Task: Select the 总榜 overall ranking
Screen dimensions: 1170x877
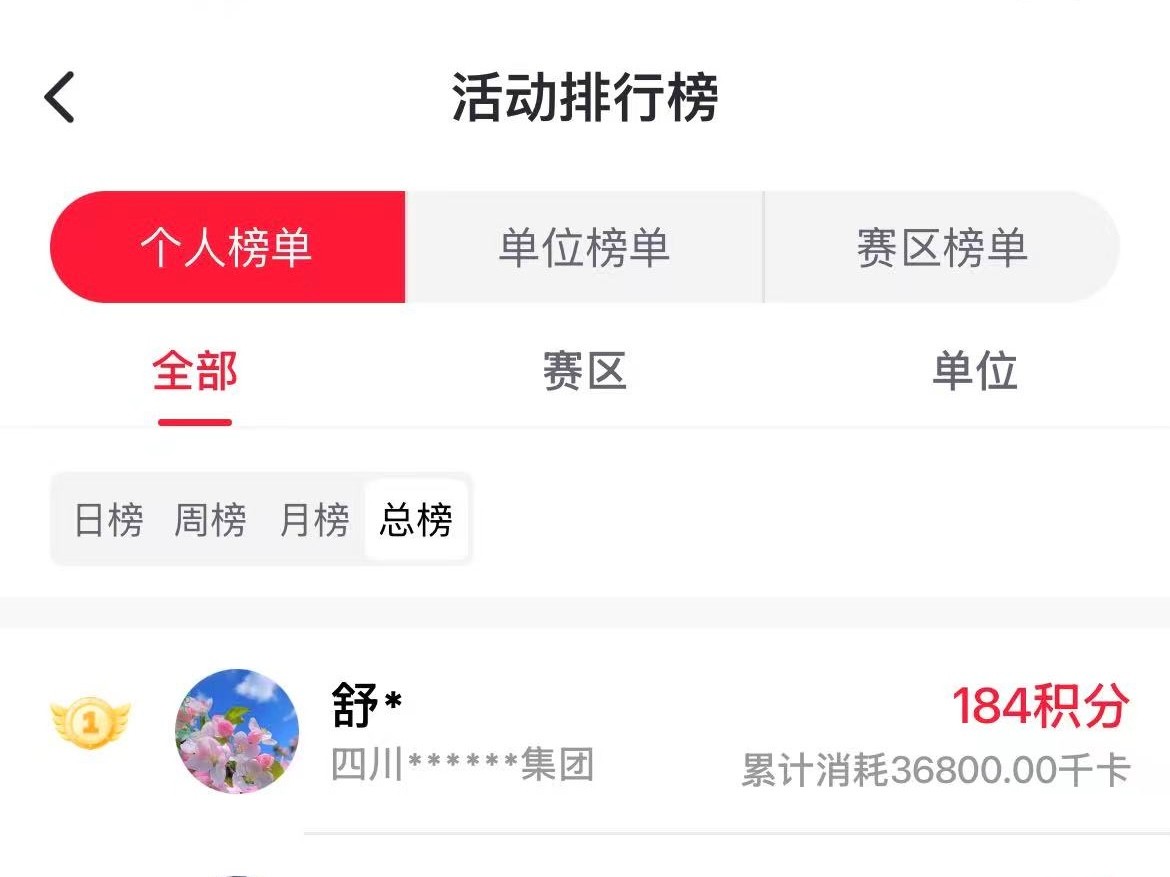Action: 416,520
